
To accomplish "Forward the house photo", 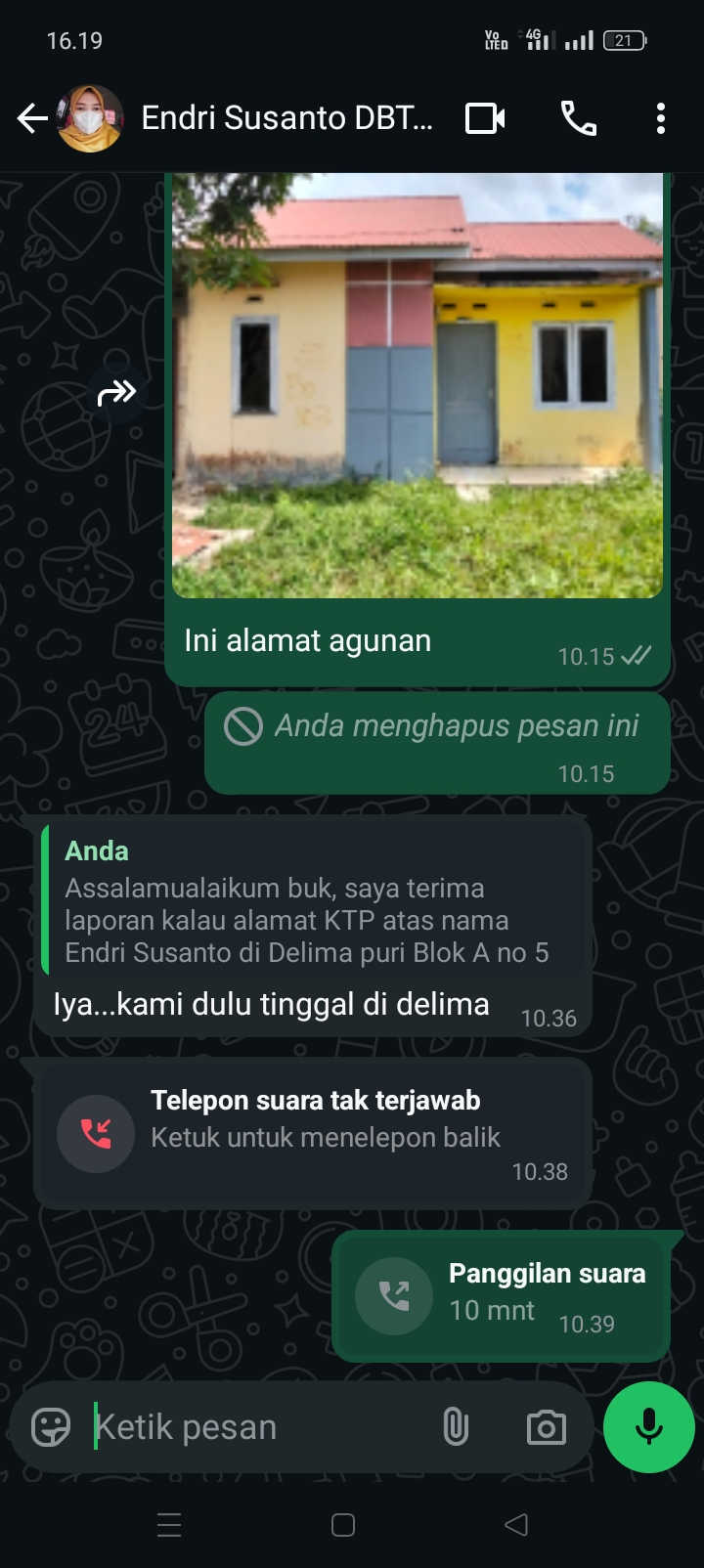I will [117, 393].
